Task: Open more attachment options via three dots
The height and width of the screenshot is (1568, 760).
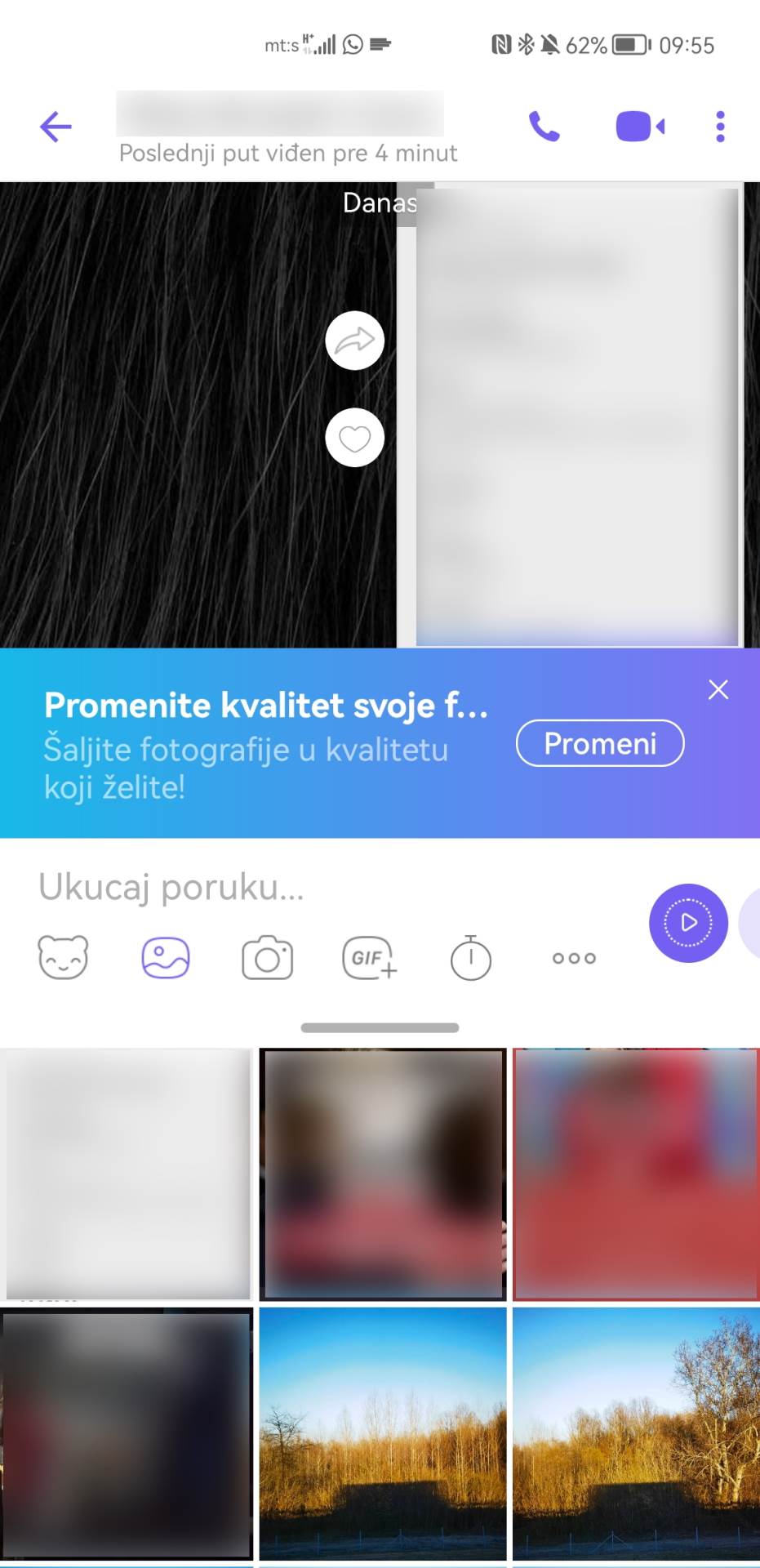Action: 572,956
